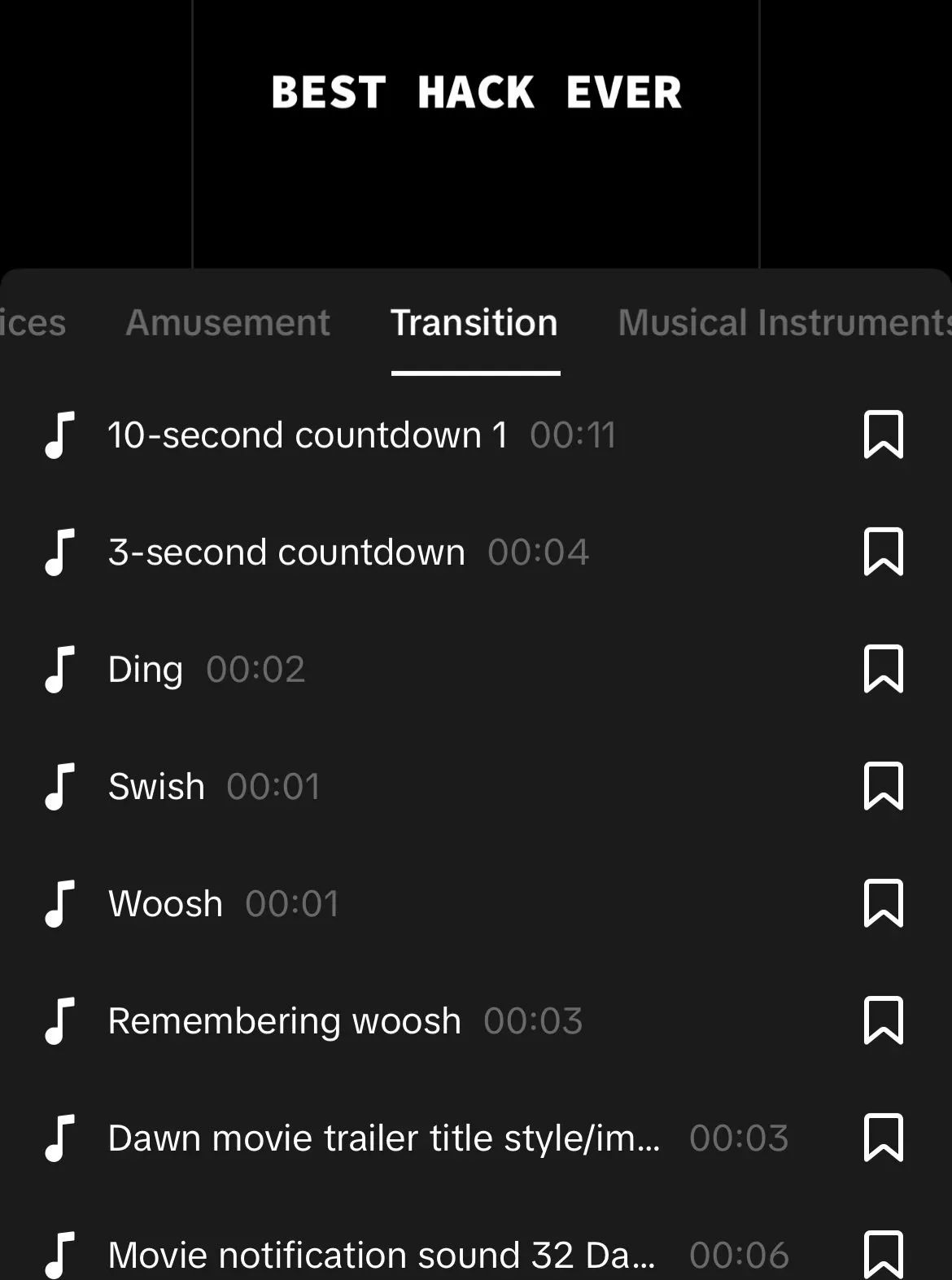This screenshot has height=1280, width=952.
Task: Pick the Ding sound effect
Action: 146,670
